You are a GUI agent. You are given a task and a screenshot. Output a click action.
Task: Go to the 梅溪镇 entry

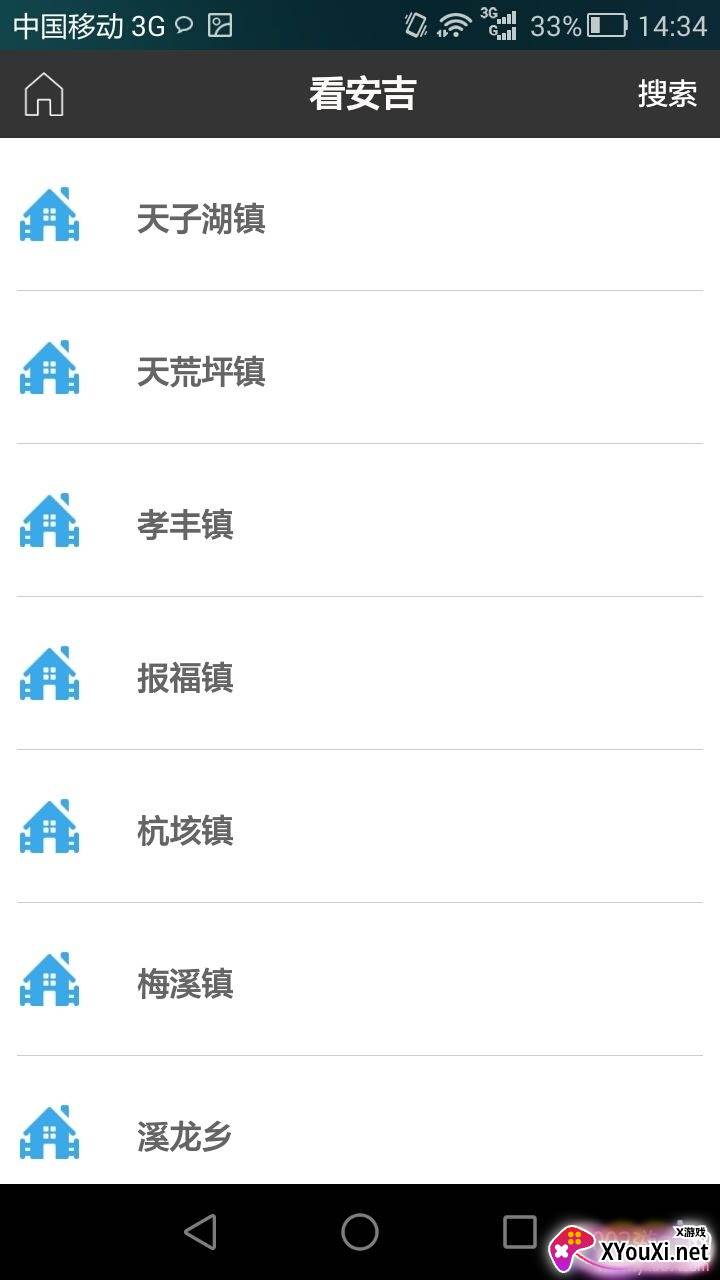coord(185,983)
